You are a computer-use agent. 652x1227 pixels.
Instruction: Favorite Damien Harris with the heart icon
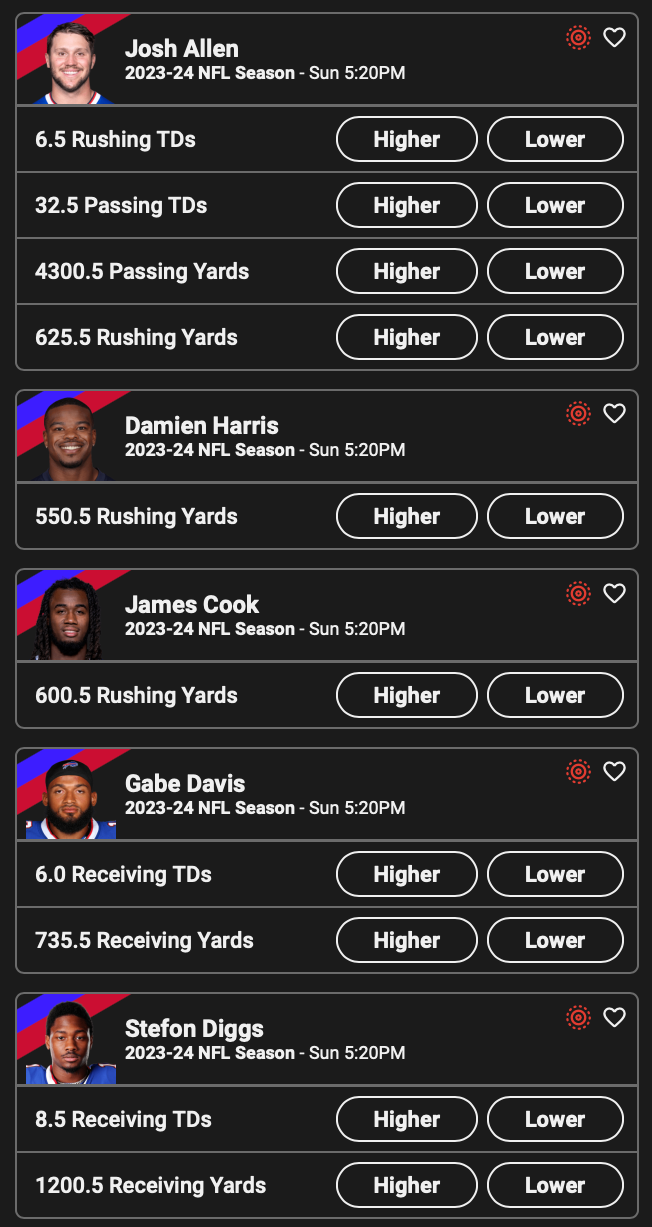pyautogui.click(x=614, y=413)
